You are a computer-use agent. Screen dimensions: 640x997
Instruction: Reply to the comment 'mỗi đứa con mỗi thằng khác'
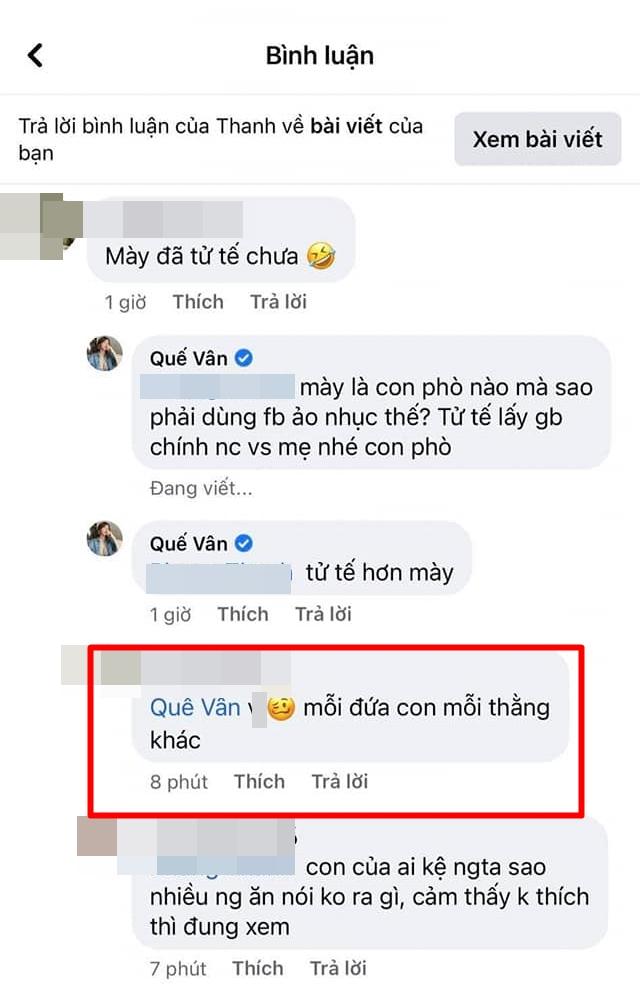tap(340, 781)
